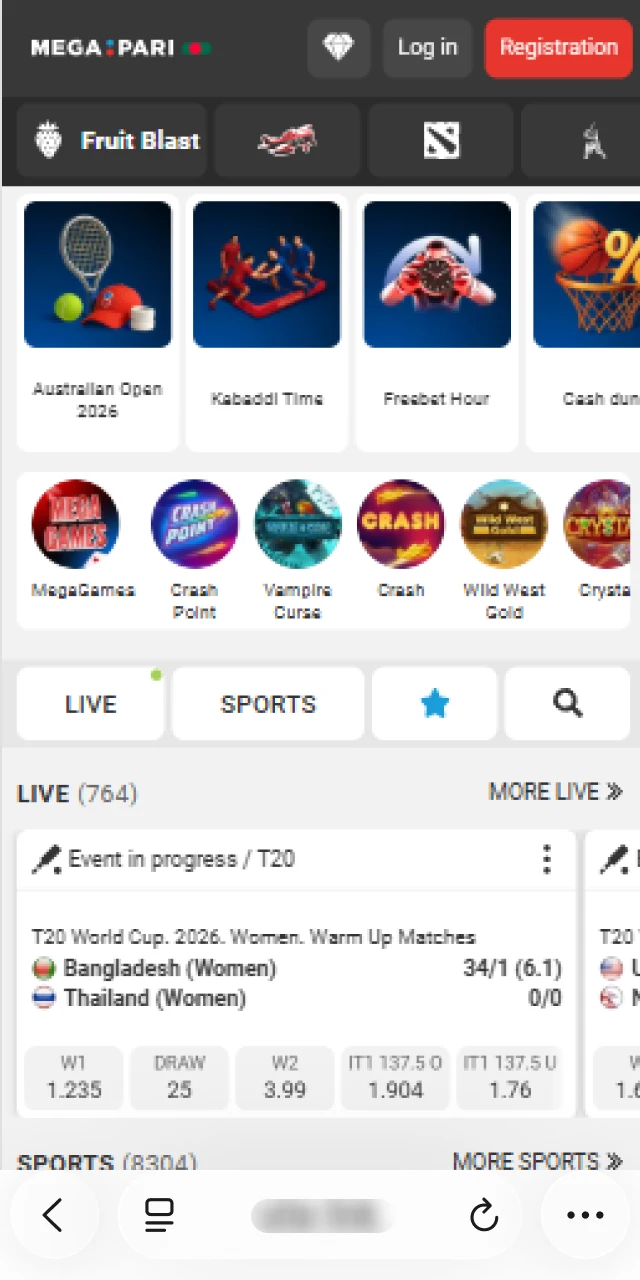Switch to the LIVE tab
Image resolution: width=640 pixels, height=1280 pixels.
[91, 704]
